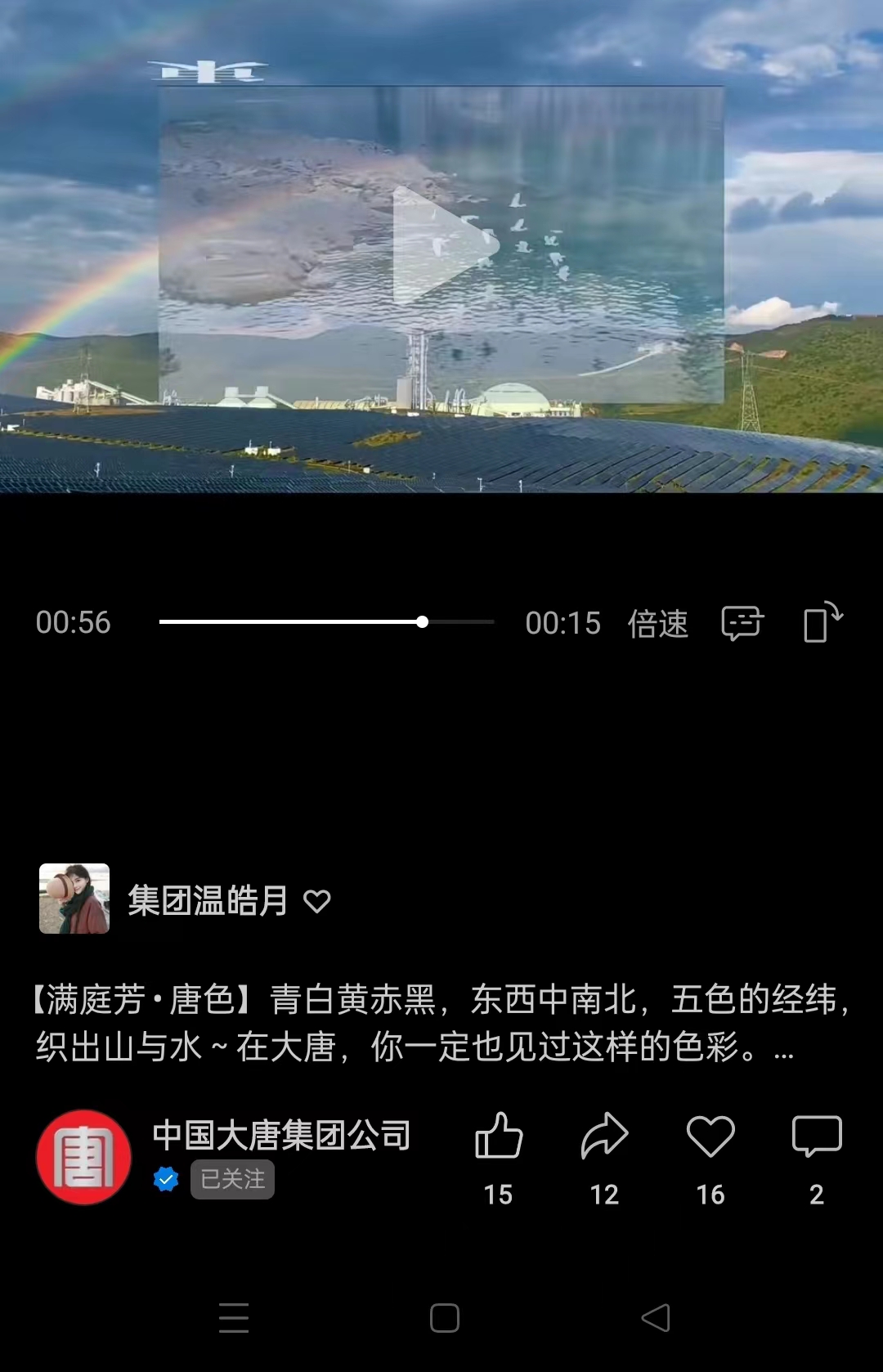
Task: Open the 中国大唐集团公司 account avatar
Action: [x=84, y=1157]
